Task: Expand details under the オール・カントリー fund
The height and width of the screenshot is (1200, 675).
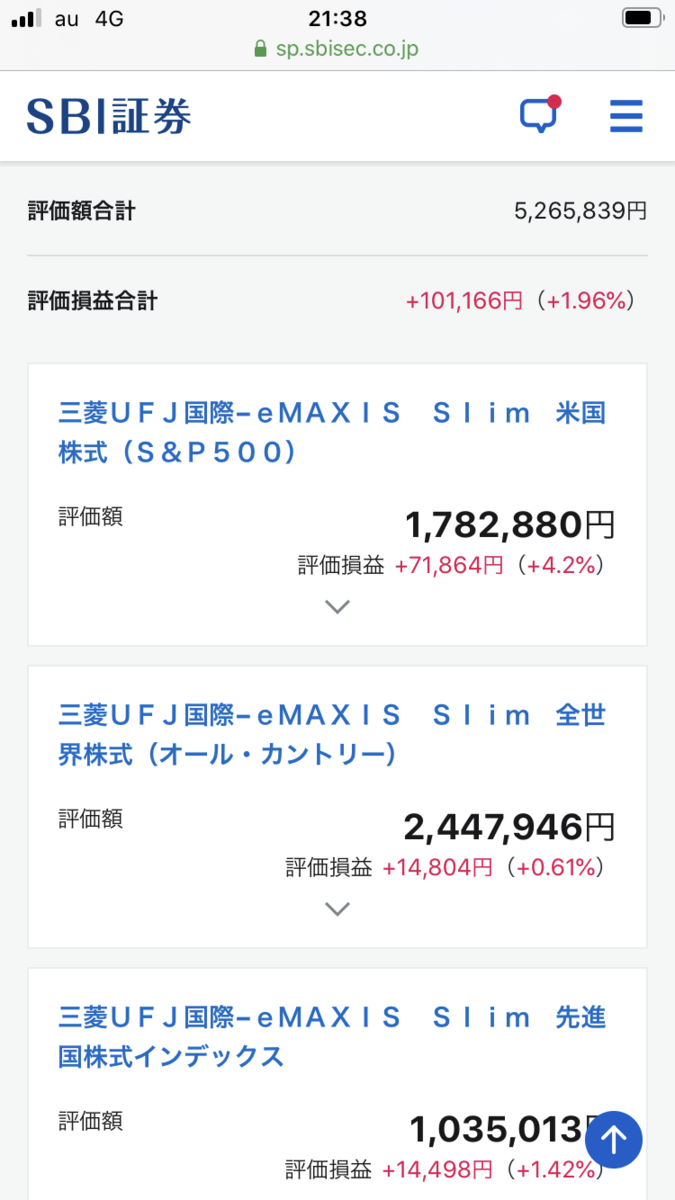Action: (x=338, y=909)
